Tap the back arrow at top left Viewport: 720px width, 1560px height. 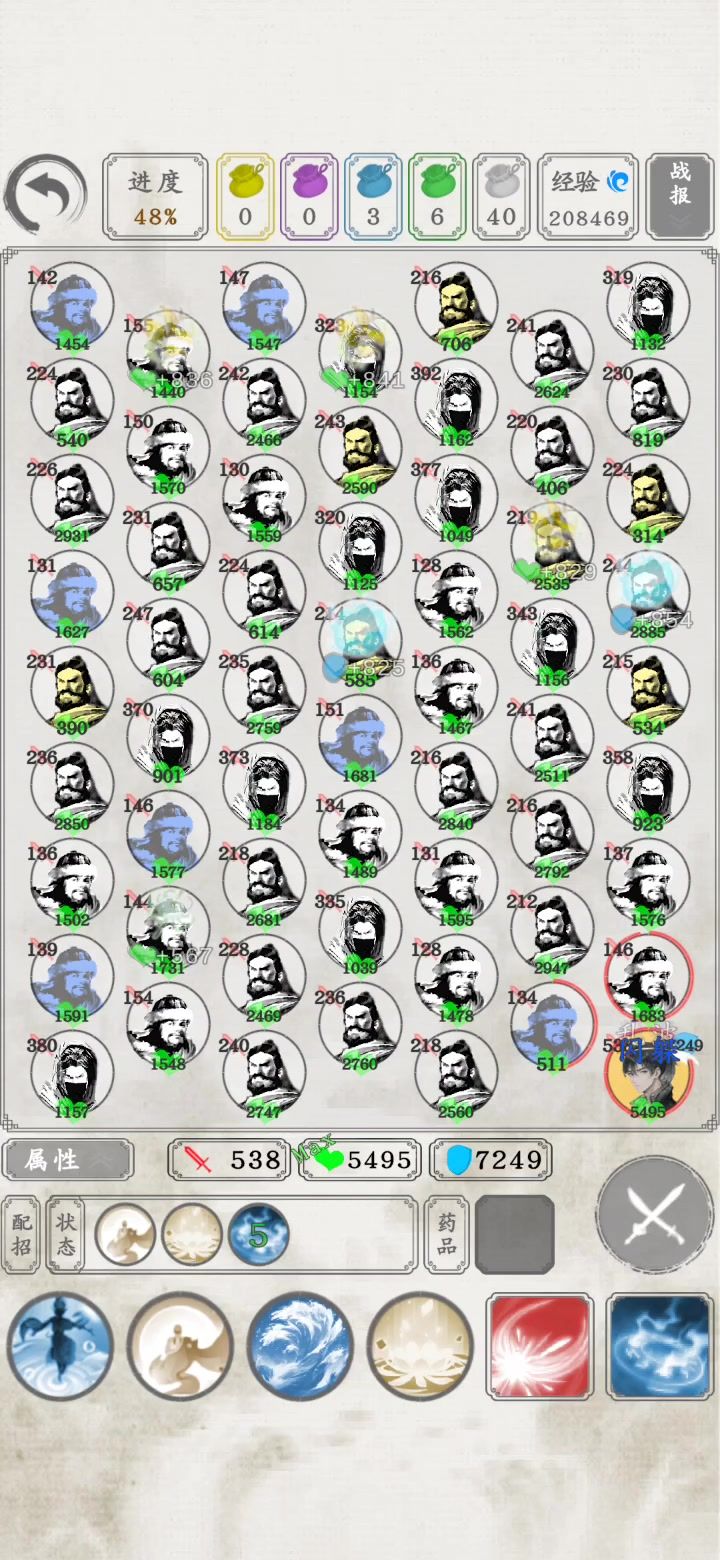point(44,194)
